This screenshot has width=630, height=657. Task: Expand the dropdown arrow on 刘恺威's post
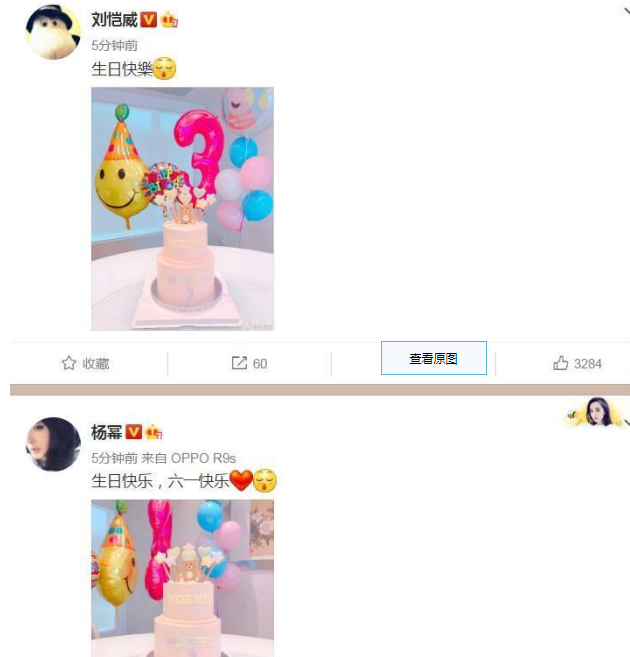point(624,10)
